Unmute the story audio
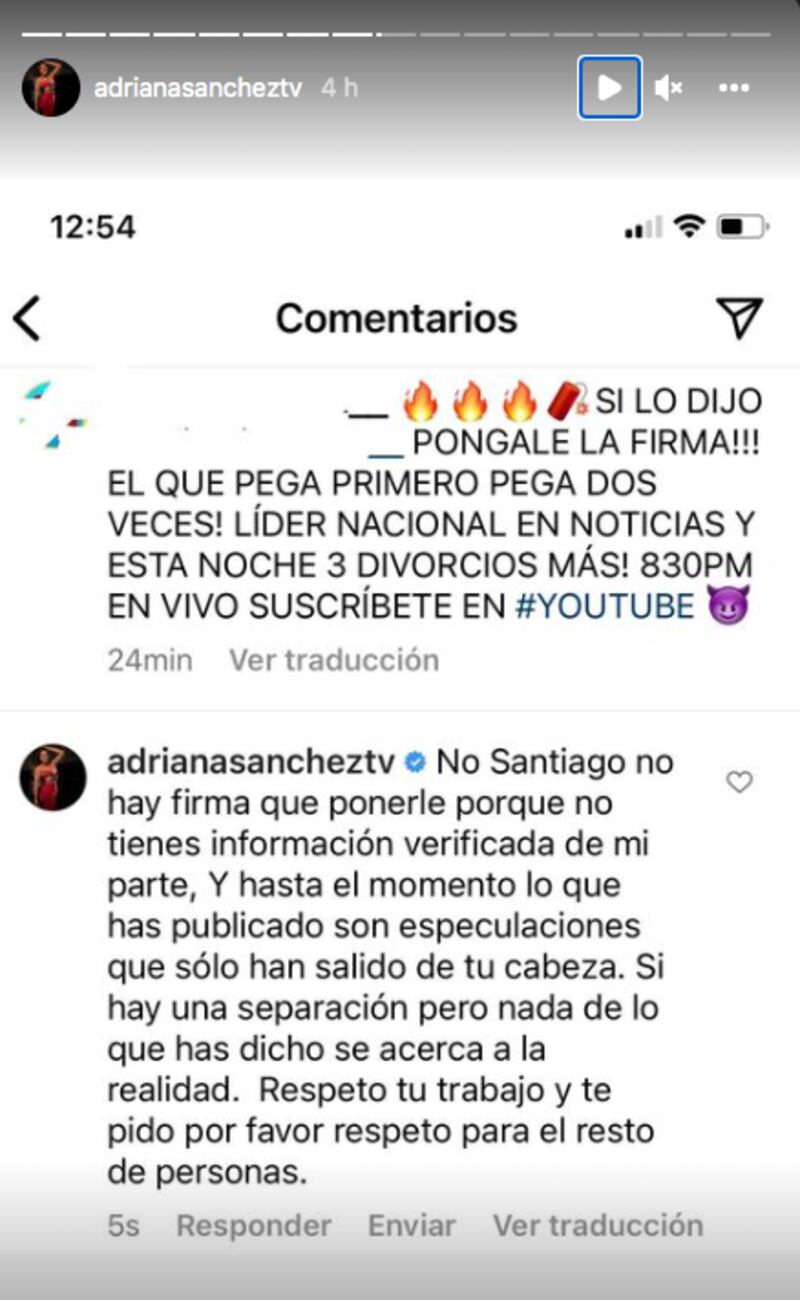The height and width of the screenshot is (1300, 800). click(x=668, y=88)
